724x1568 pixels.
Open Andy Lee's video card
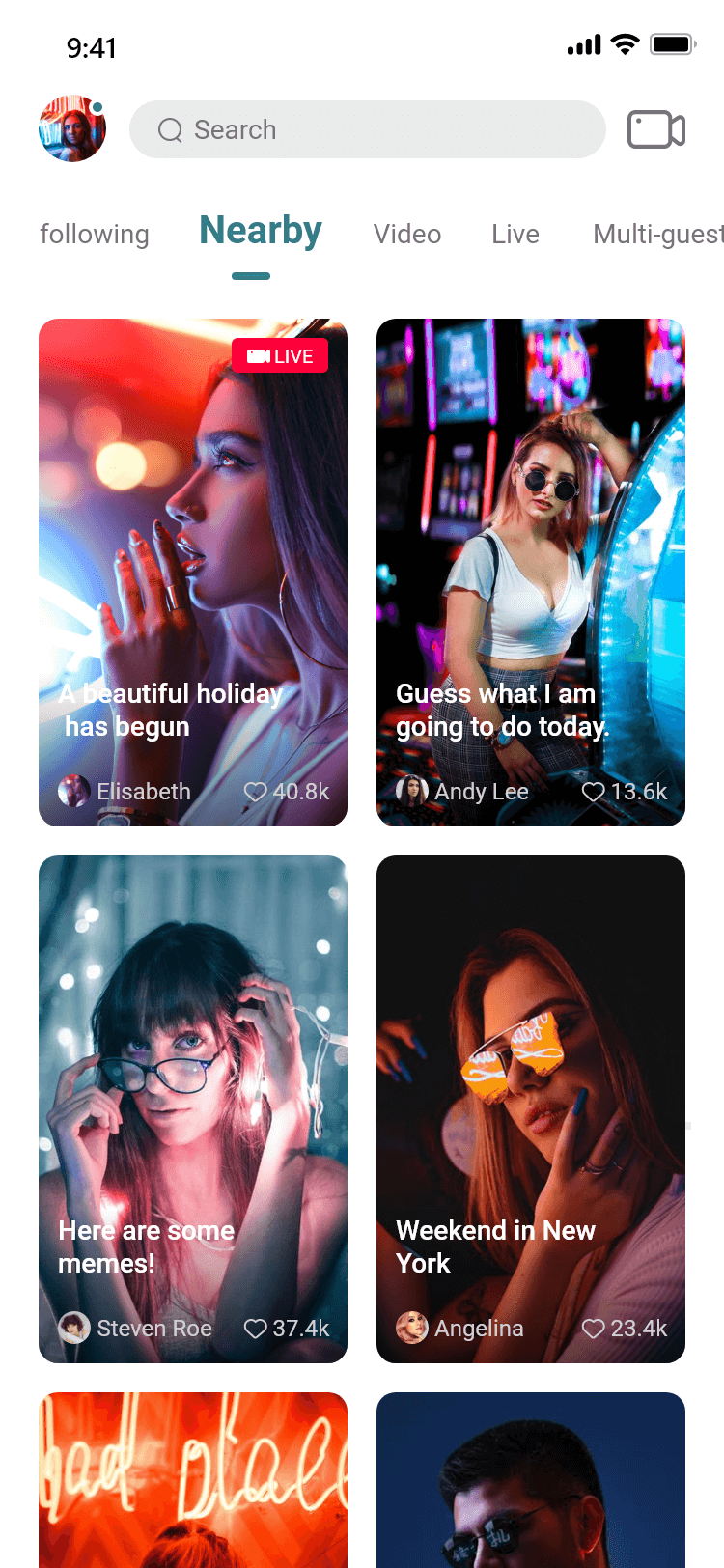(531, 541)
